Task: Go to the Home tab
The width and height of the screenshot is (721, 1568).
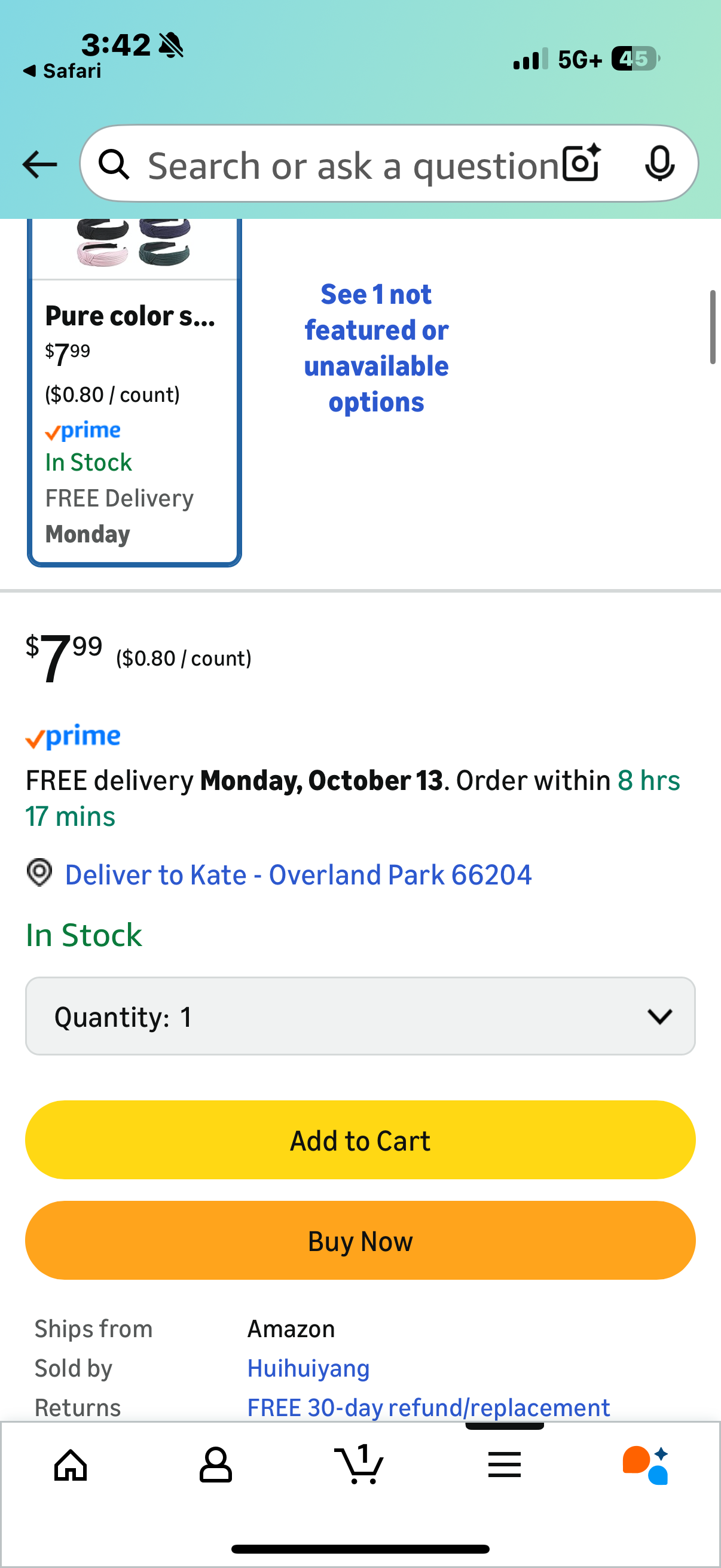Action: 71,1465
